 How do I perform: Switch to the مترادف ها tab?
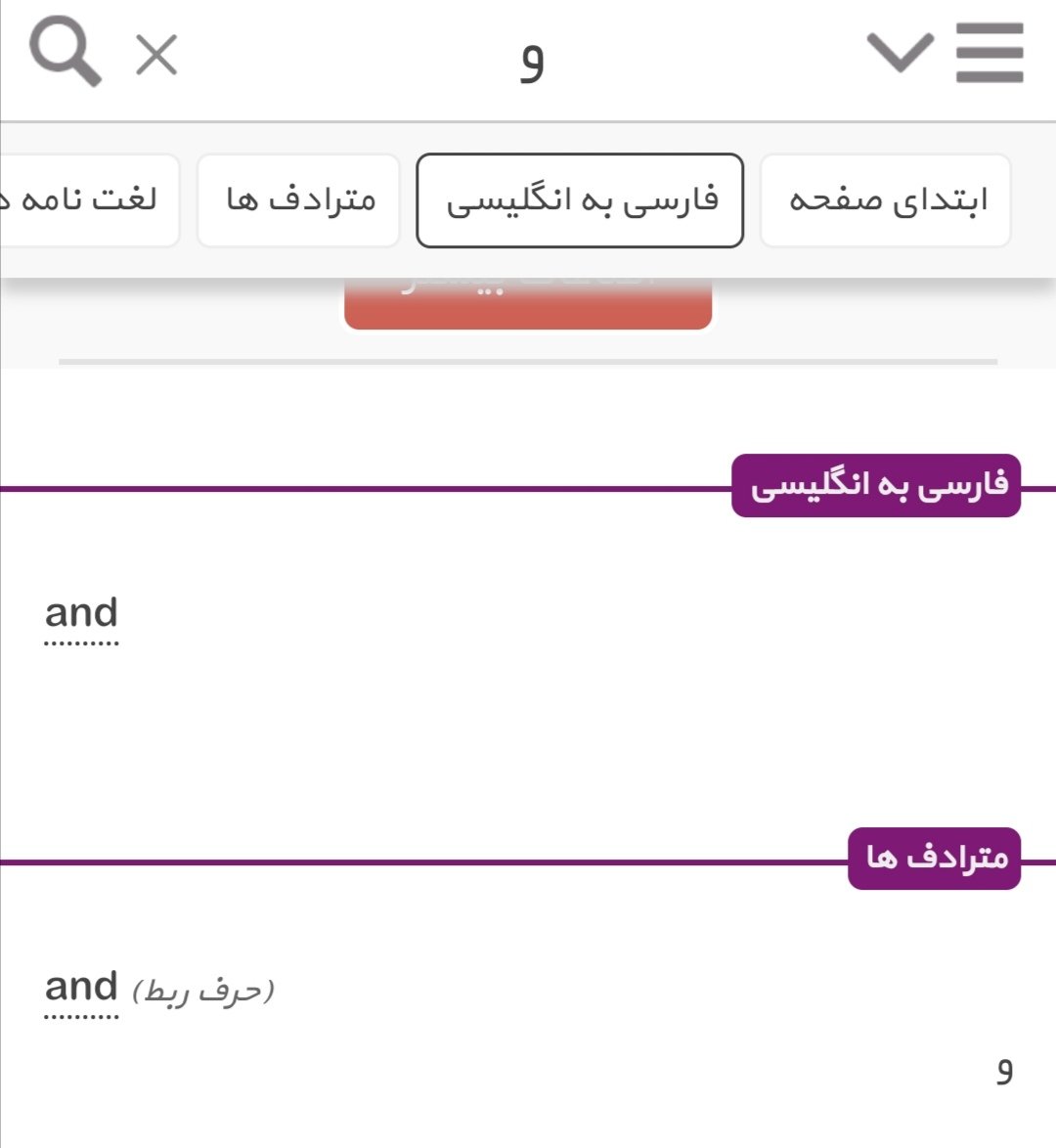[299, 200]
